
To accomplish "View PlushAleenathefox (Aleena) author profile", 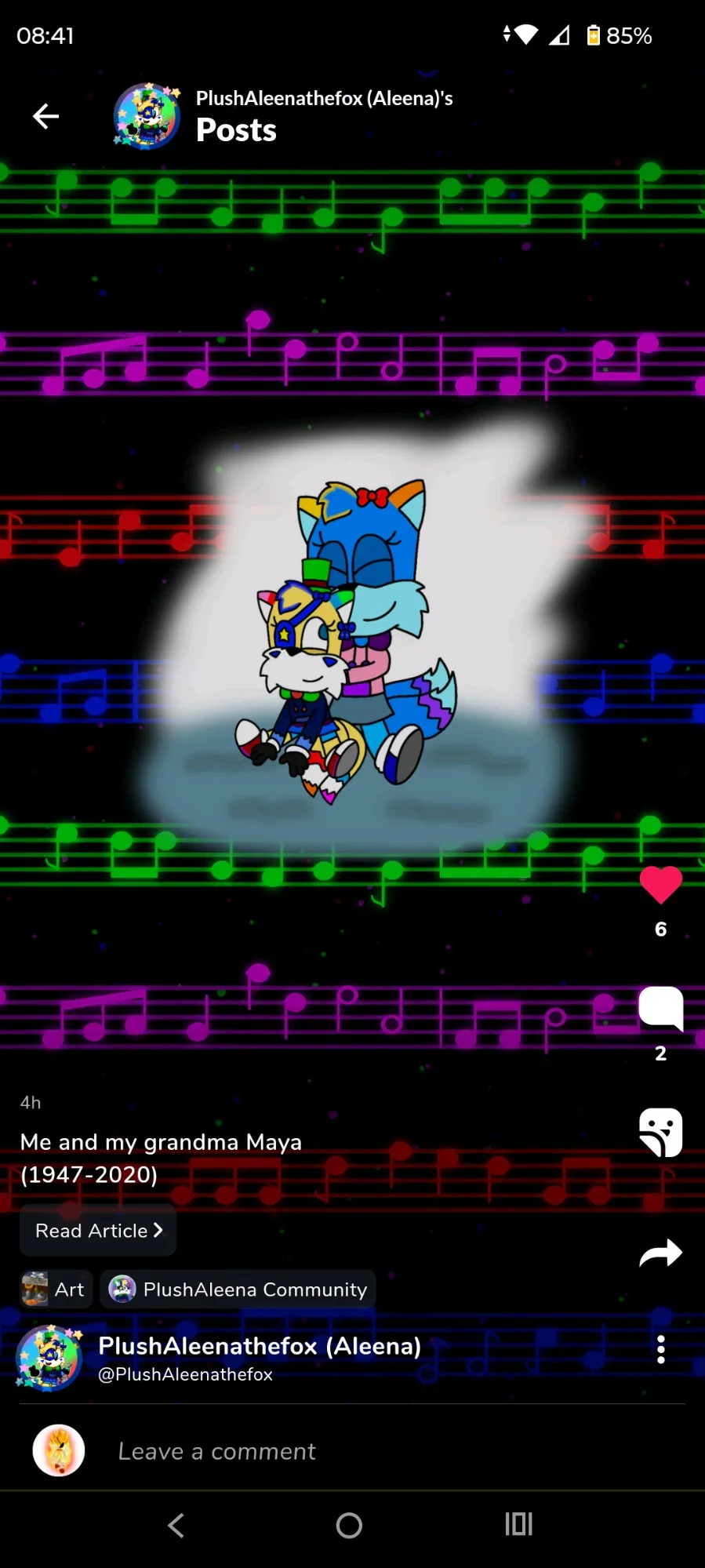I will coord(259,1347).
